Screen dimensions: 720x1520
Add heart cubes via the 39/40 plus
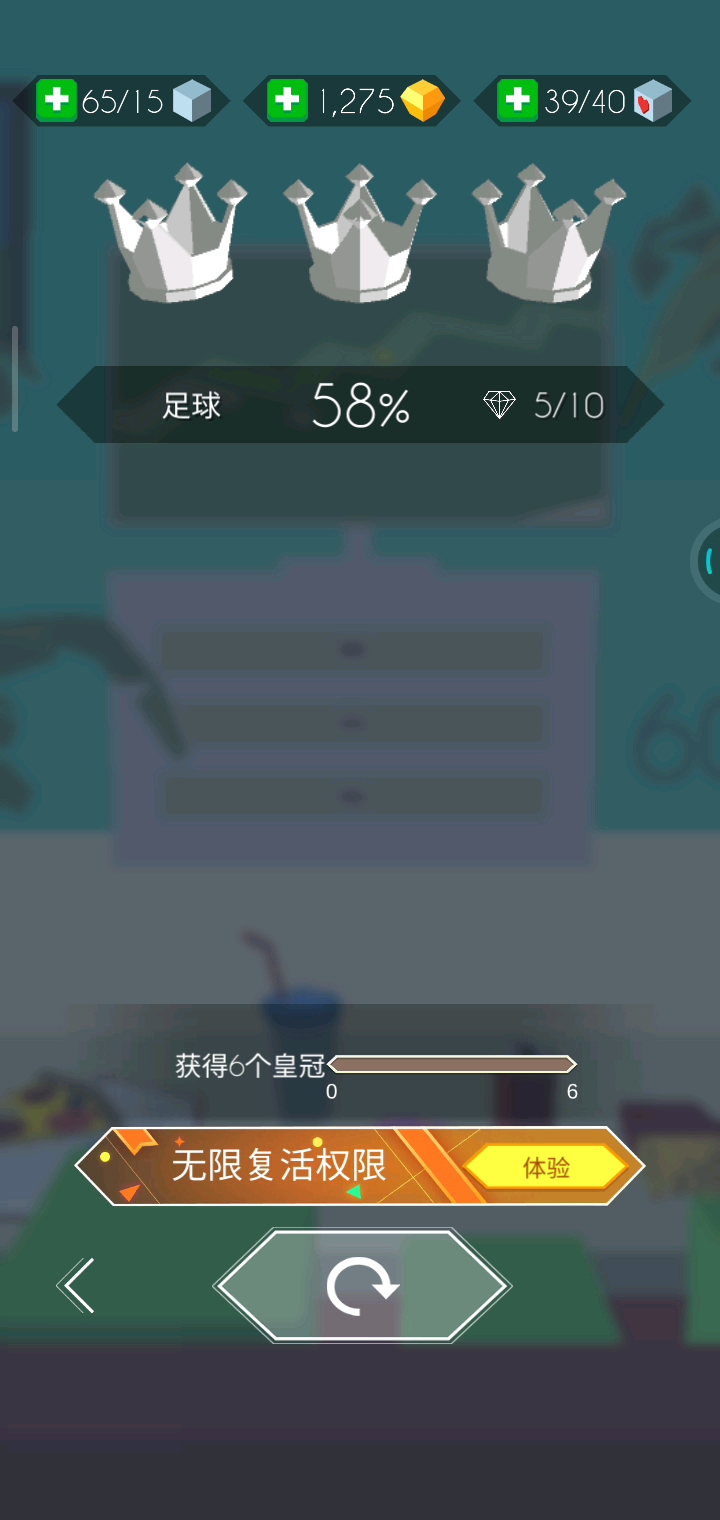tap(517, 101)
